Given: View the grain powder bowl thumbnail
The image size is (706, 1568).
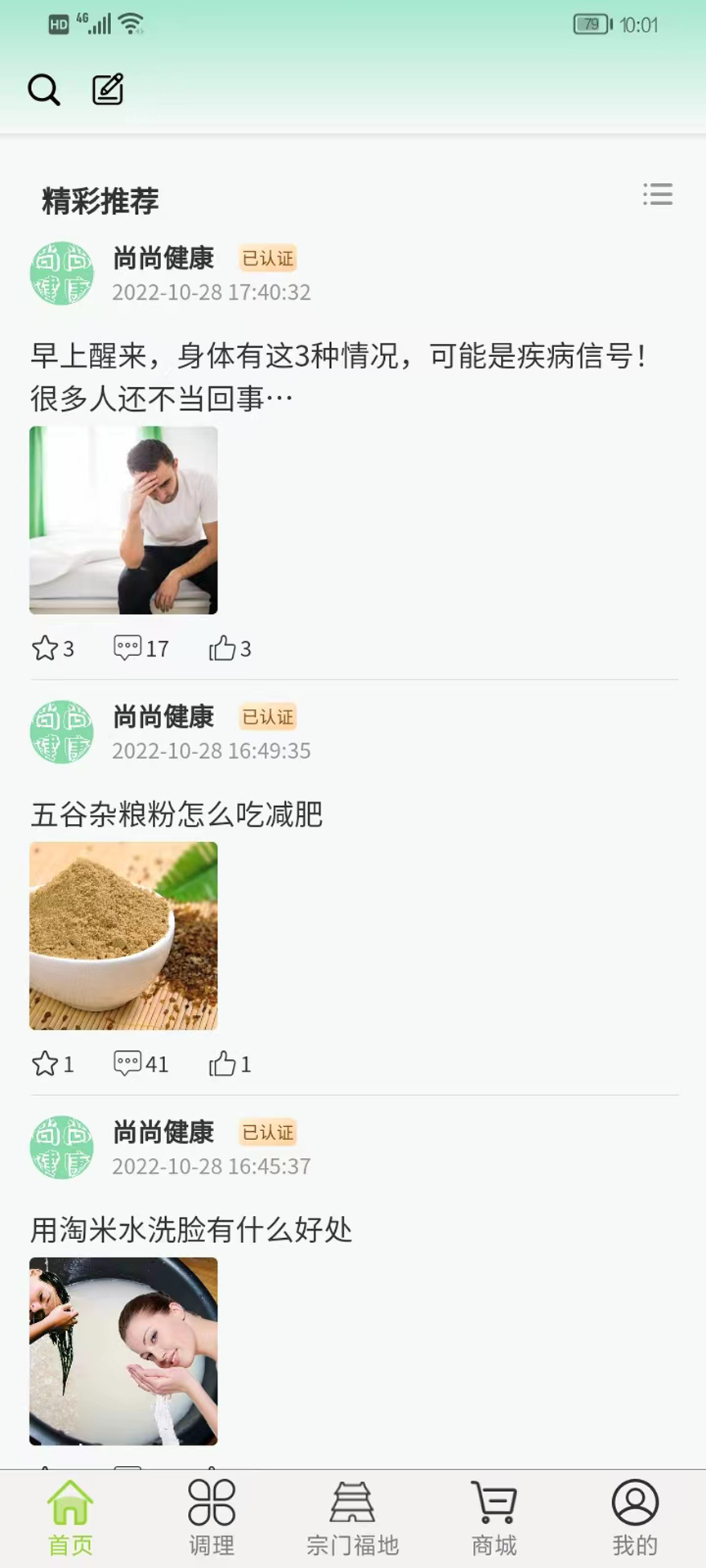Looking at the screenshot, I should (x=123, y=936).
